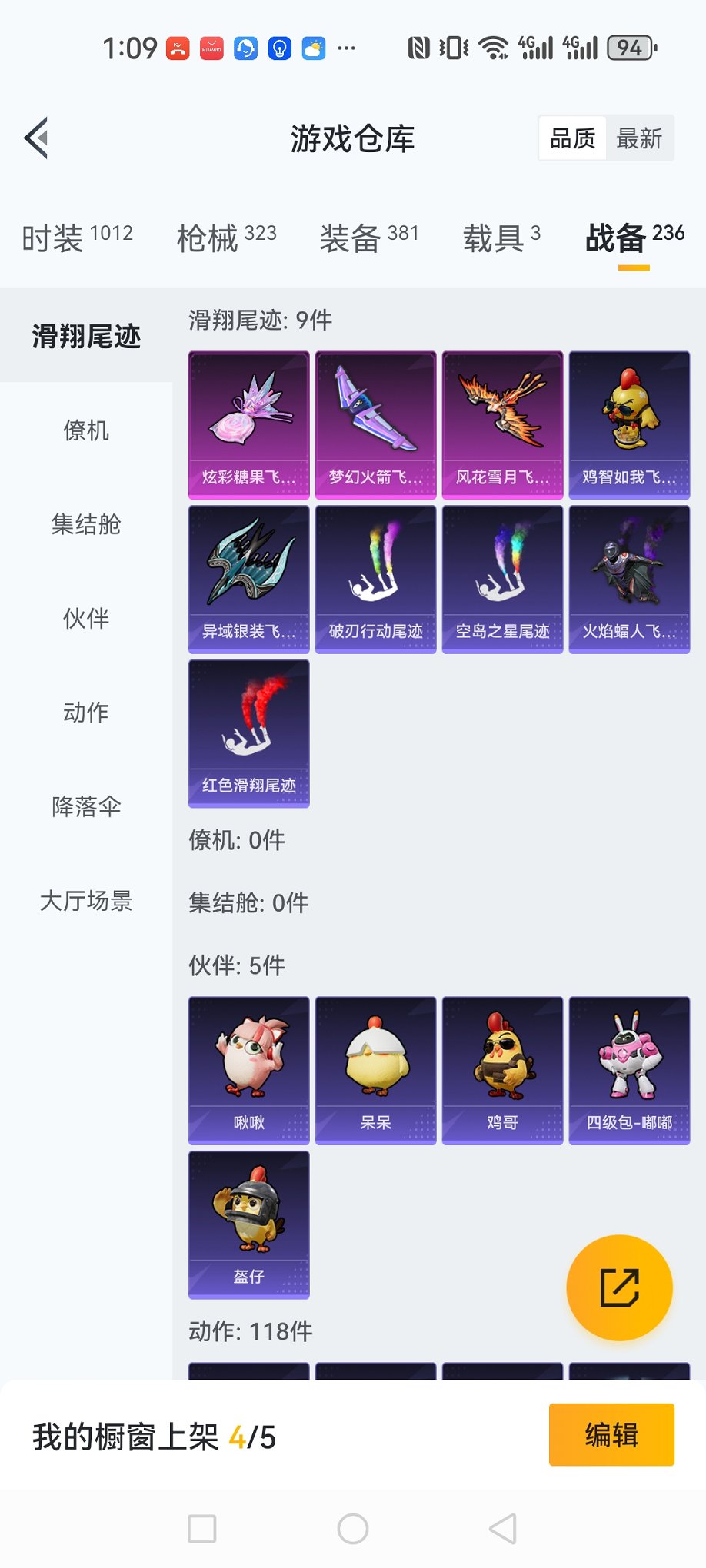
Task: View the 四级包-嘟嘟 companion
Action: point(629,1071)
